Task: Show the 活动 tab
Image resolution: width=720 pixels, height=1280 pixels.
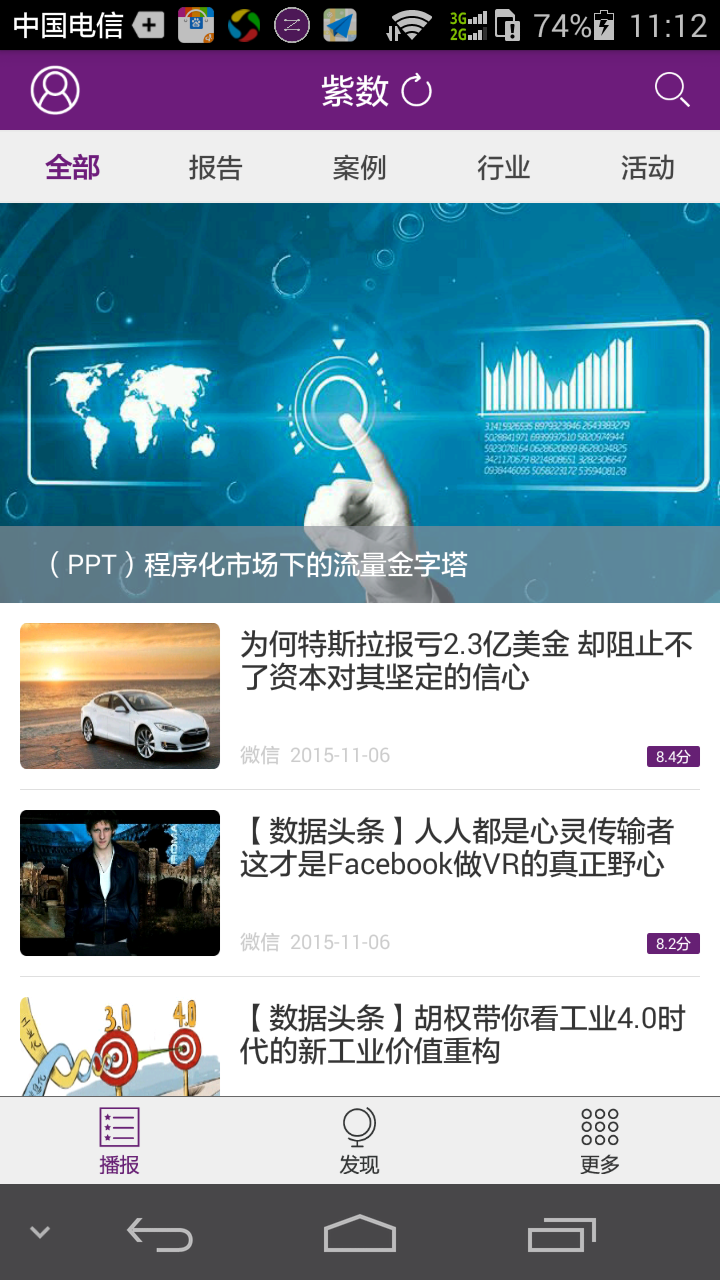Action: tap(647, 167)
